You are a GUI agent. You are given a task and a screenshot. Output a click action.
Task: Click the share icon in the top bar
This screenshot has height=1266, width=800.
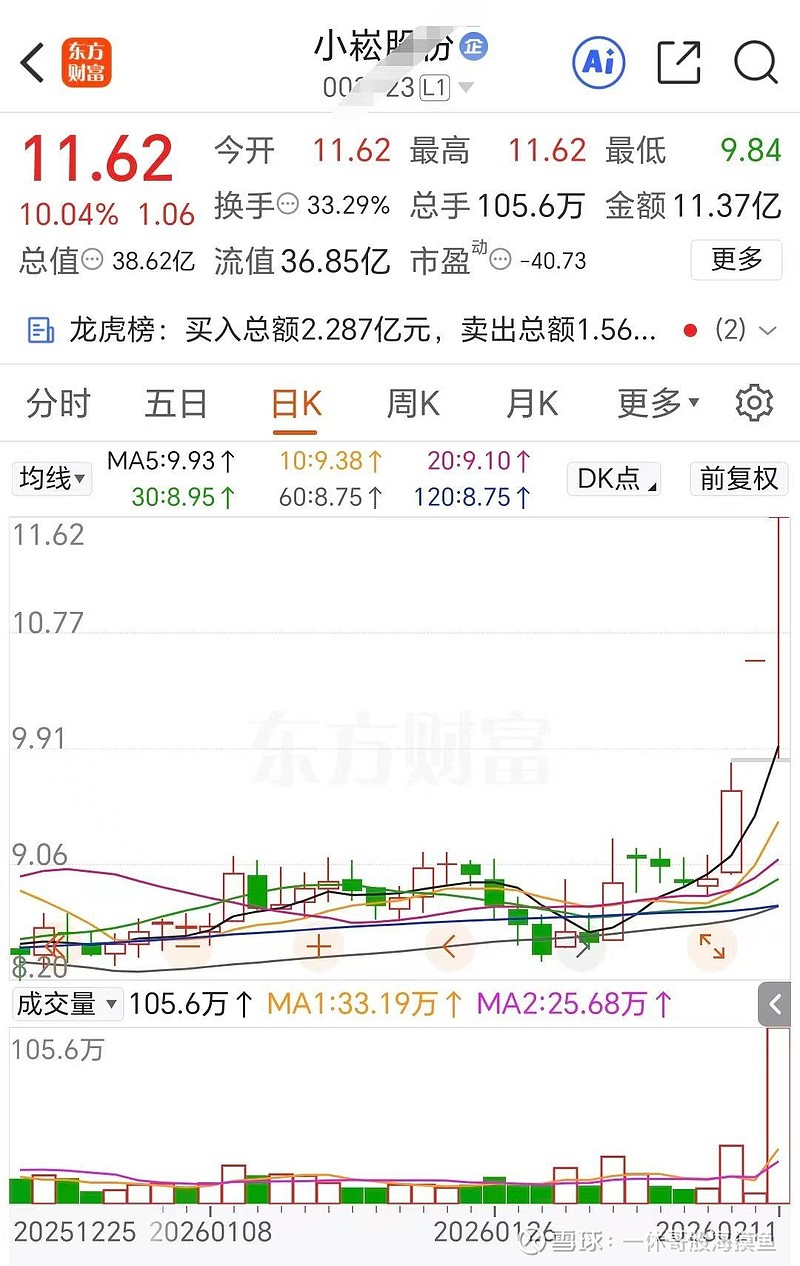[x=678, y=62]
